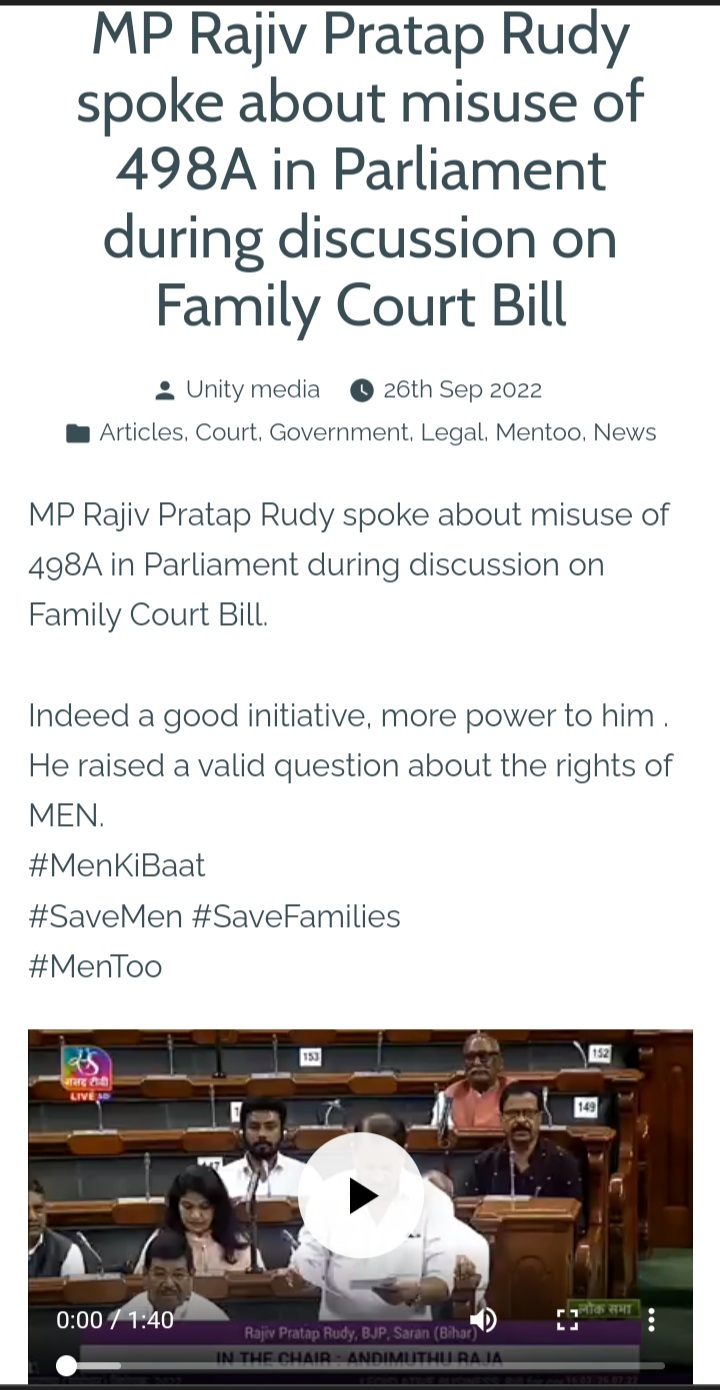Open the News category

coord(625,432)
